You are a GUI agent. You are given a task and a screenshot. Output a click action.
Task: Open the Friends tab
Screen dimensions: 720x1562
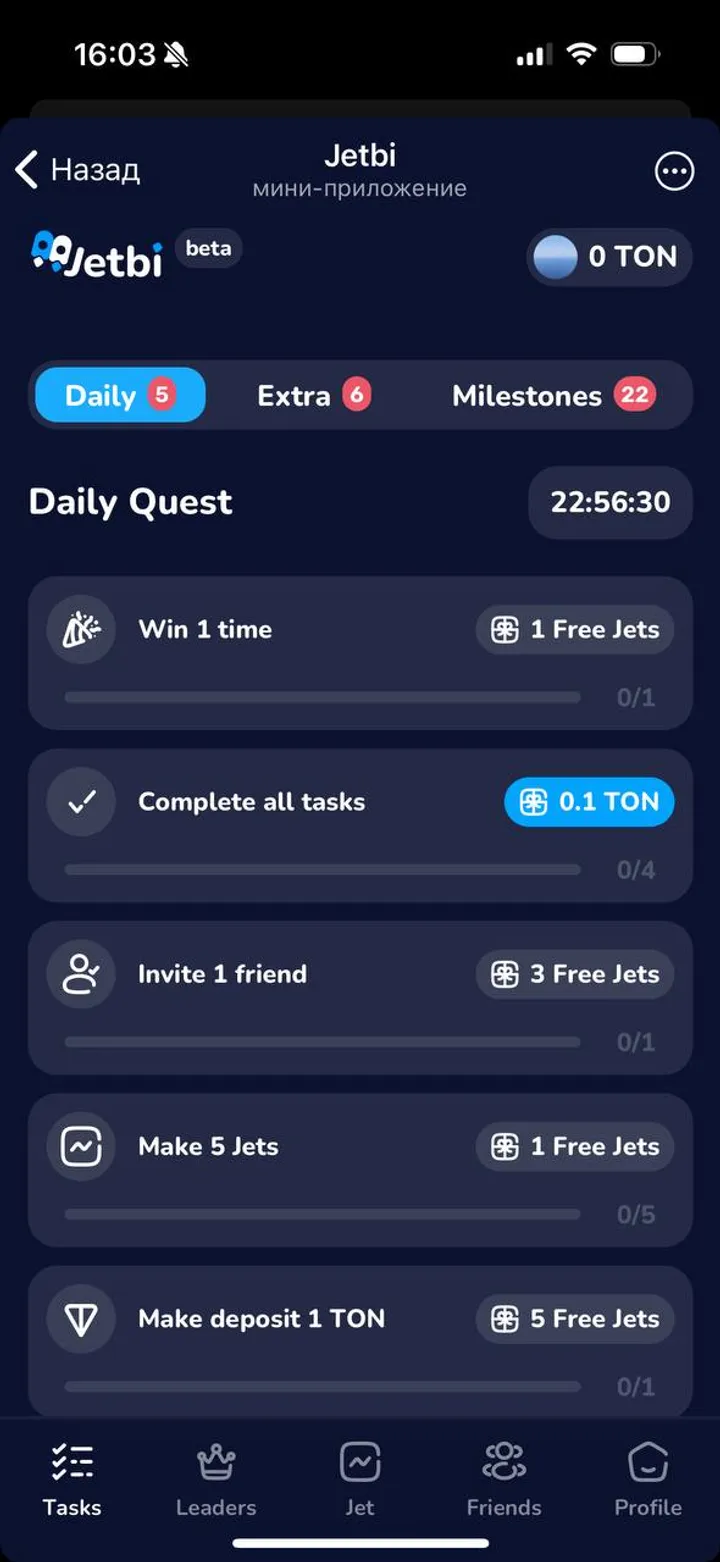point(504,1480)
